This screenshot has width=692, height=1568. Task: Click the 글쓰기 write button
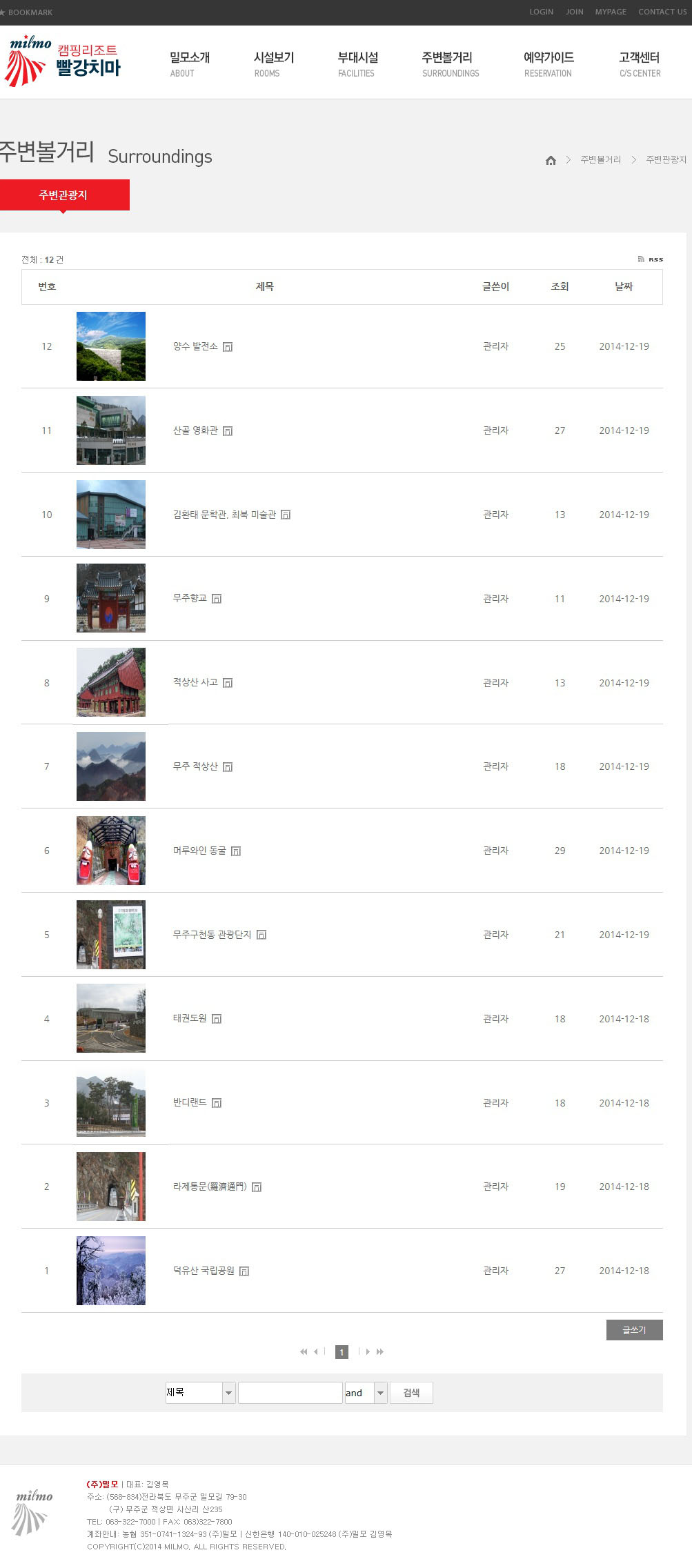[x=634, y=1330]
